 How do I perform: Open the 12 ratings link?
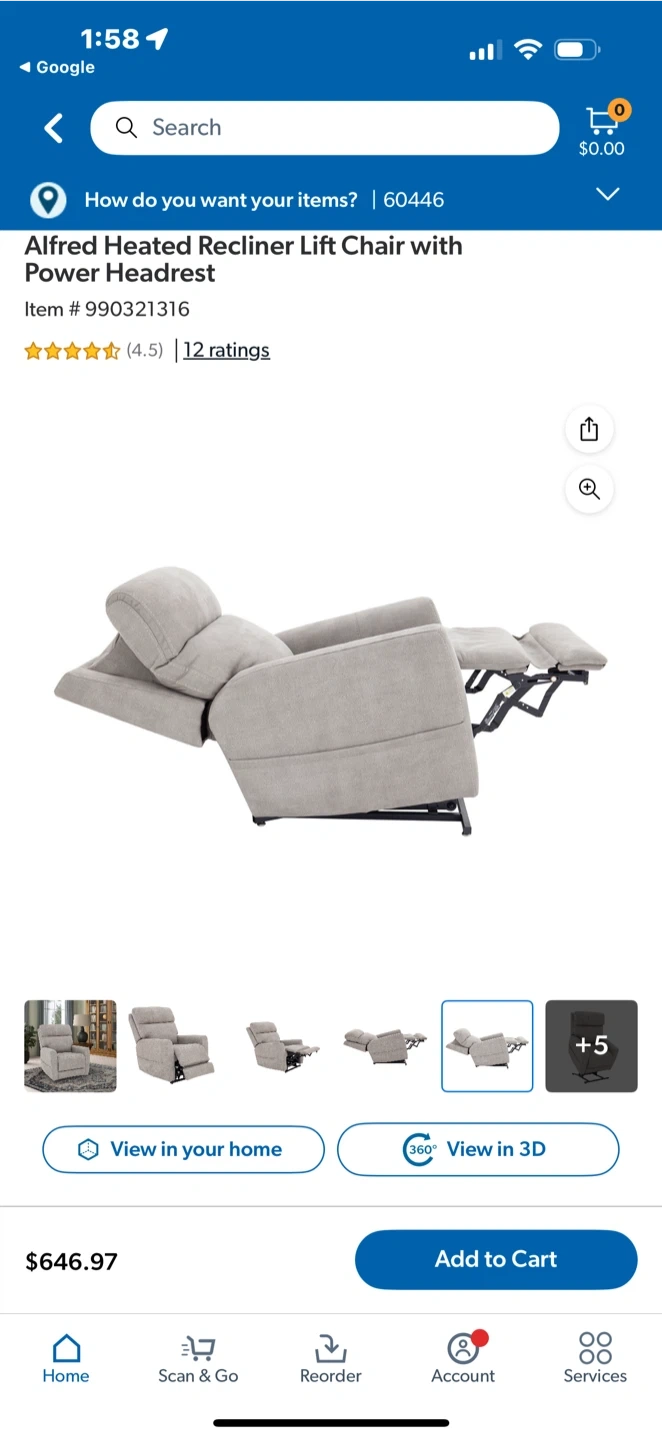pos(226,350)
